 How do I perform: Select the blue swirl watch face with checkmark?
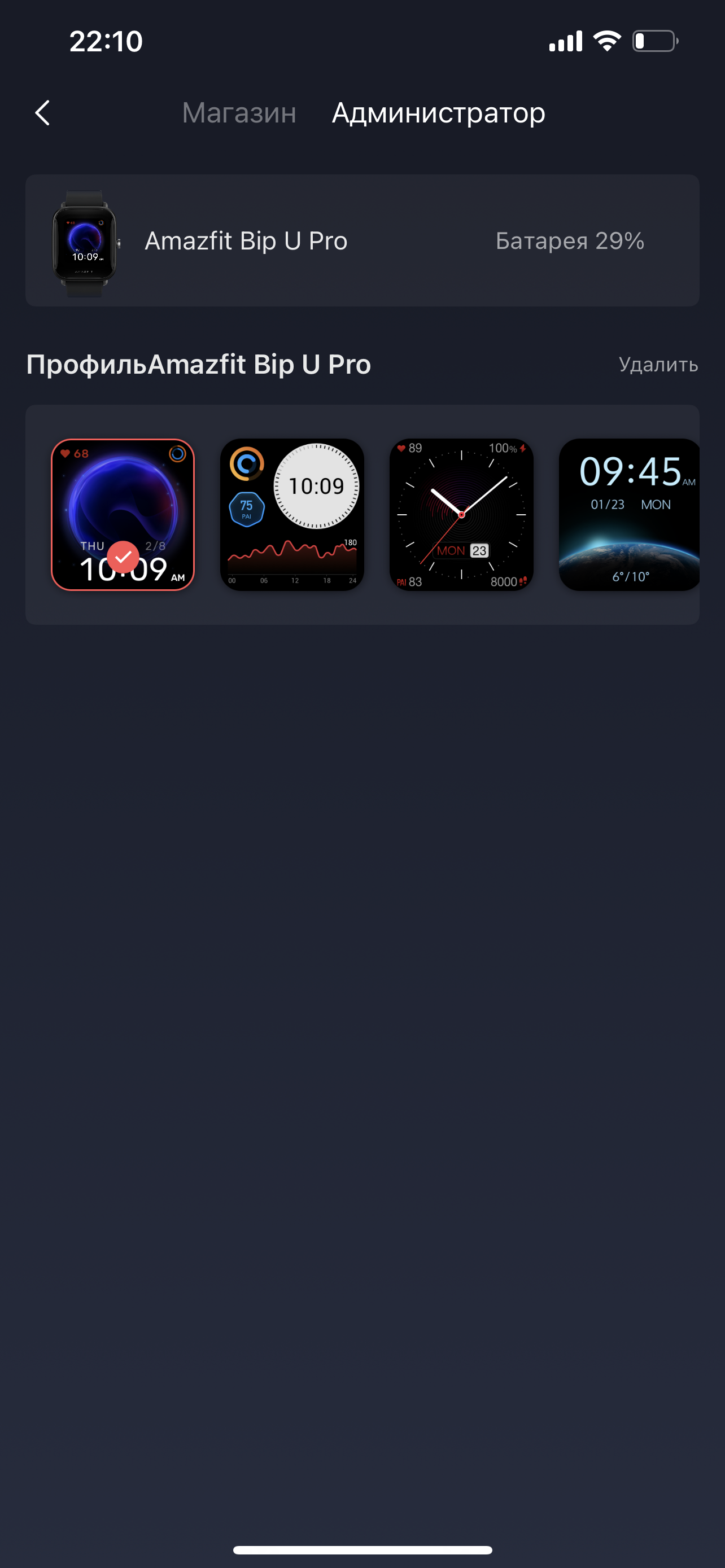(x=123, y=514)
